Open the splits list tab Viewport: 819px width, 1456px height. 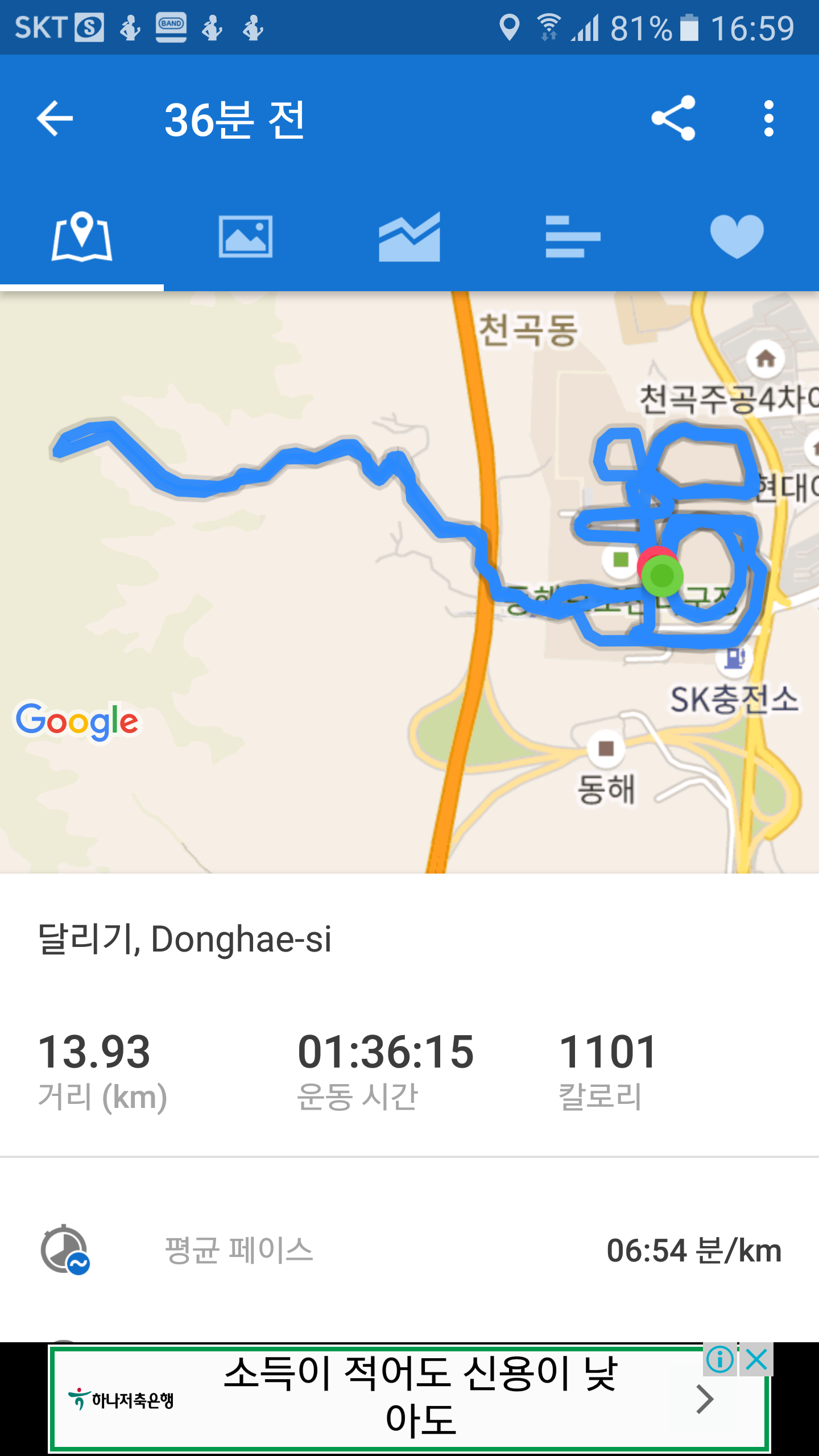[573, 237]
